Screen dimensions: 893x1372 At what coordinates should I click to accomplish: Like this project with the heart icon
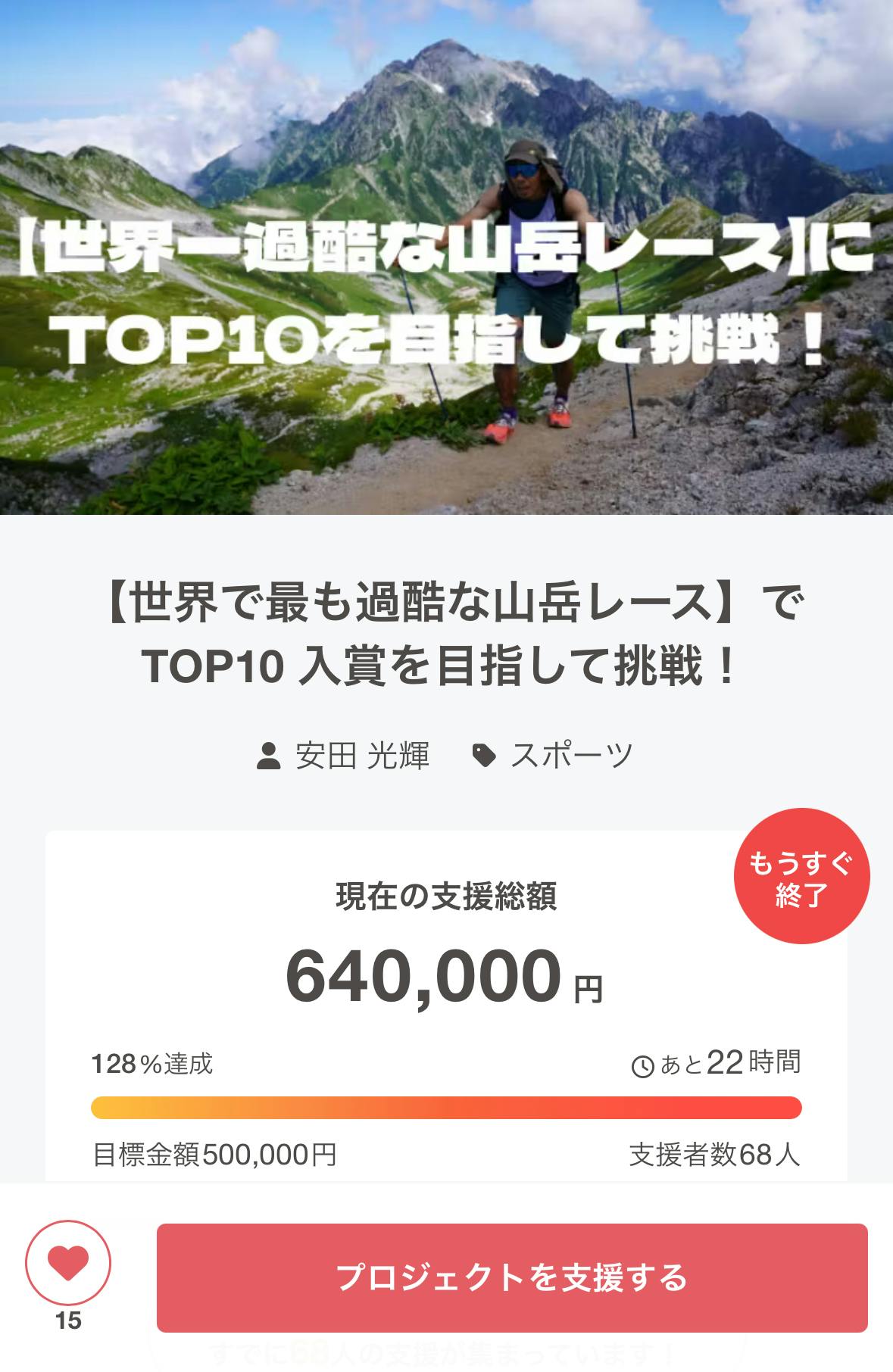68,1262
